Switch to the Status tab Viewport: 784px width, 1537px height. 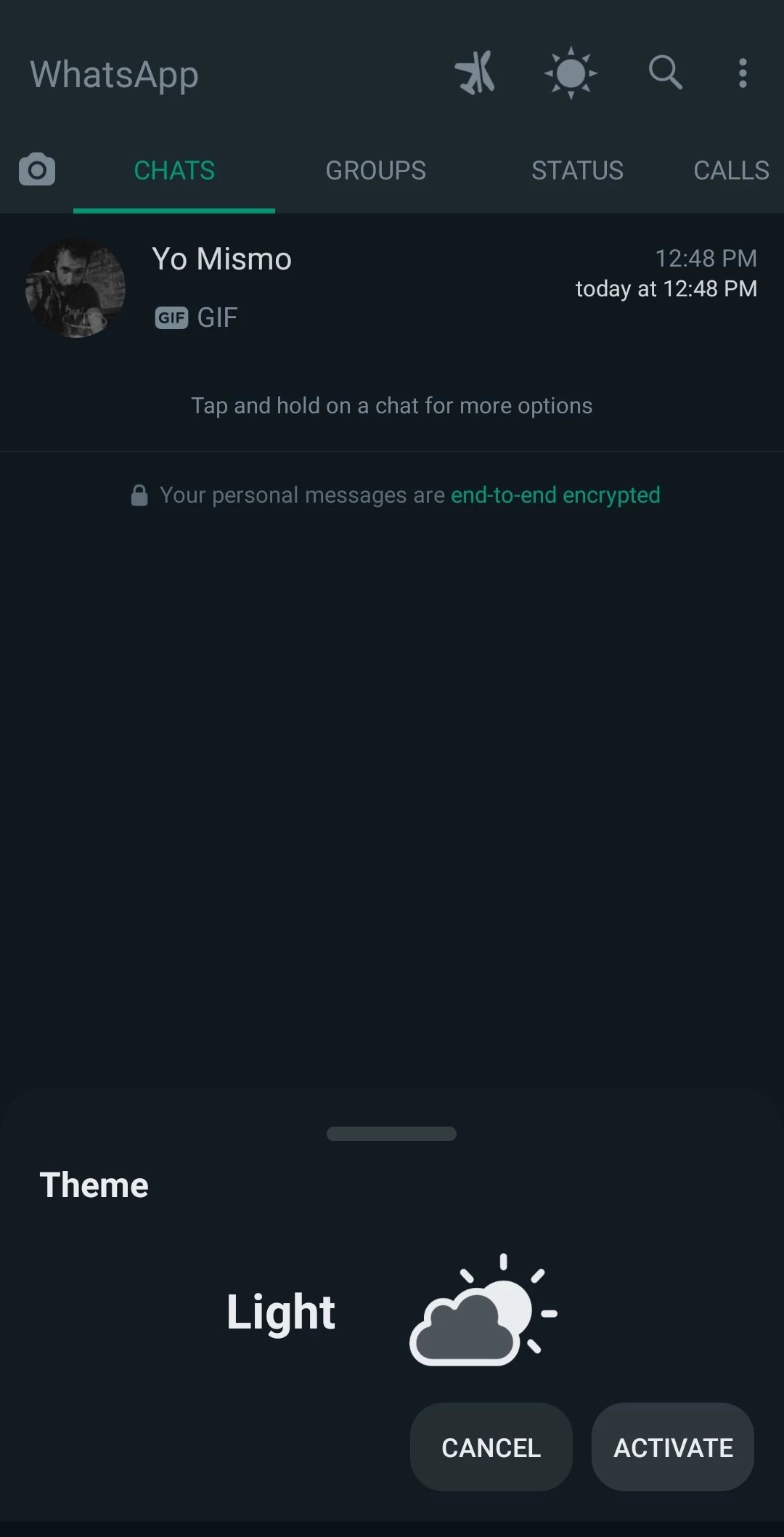pyautogui.click(x=577, y=170)
